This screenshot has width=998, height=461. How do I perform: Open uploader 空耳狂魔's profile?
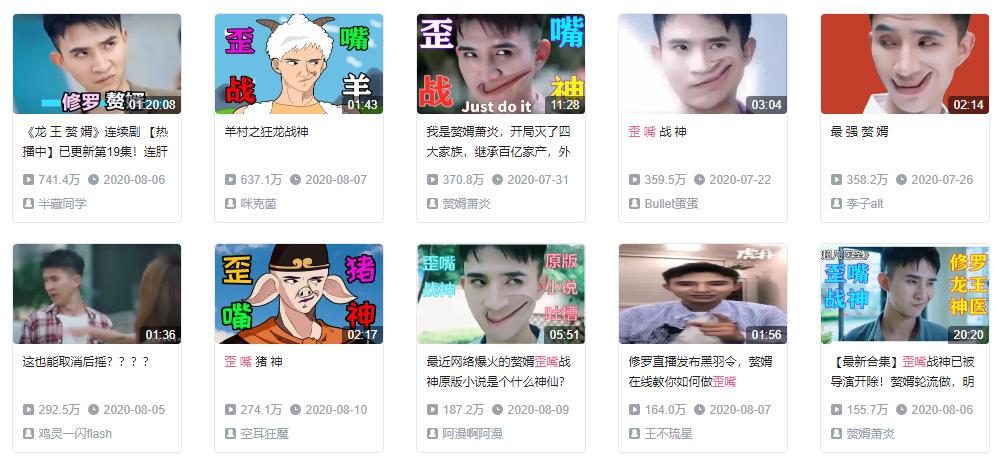click(x=264, y=434)
